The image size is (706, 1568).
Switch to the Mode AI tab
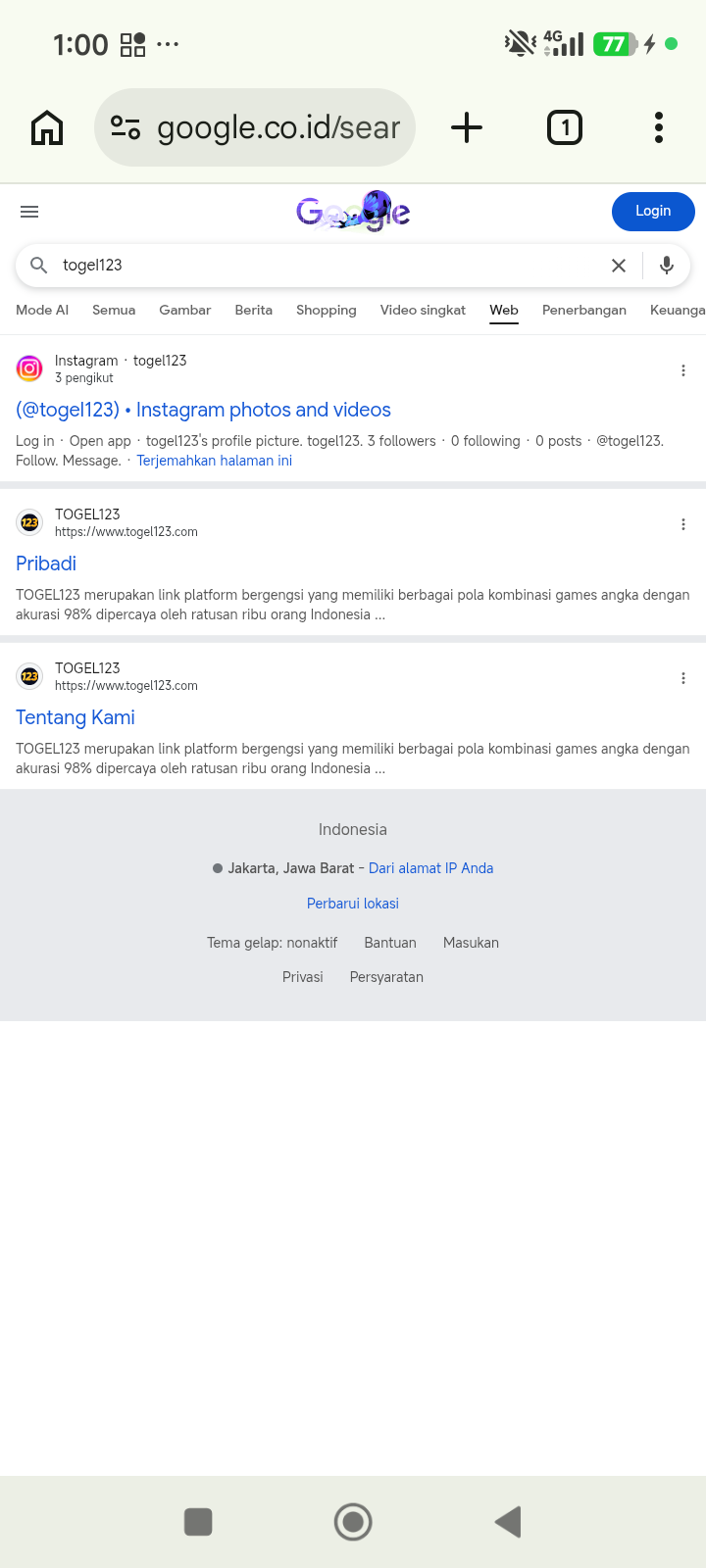(x=42, y=310)
